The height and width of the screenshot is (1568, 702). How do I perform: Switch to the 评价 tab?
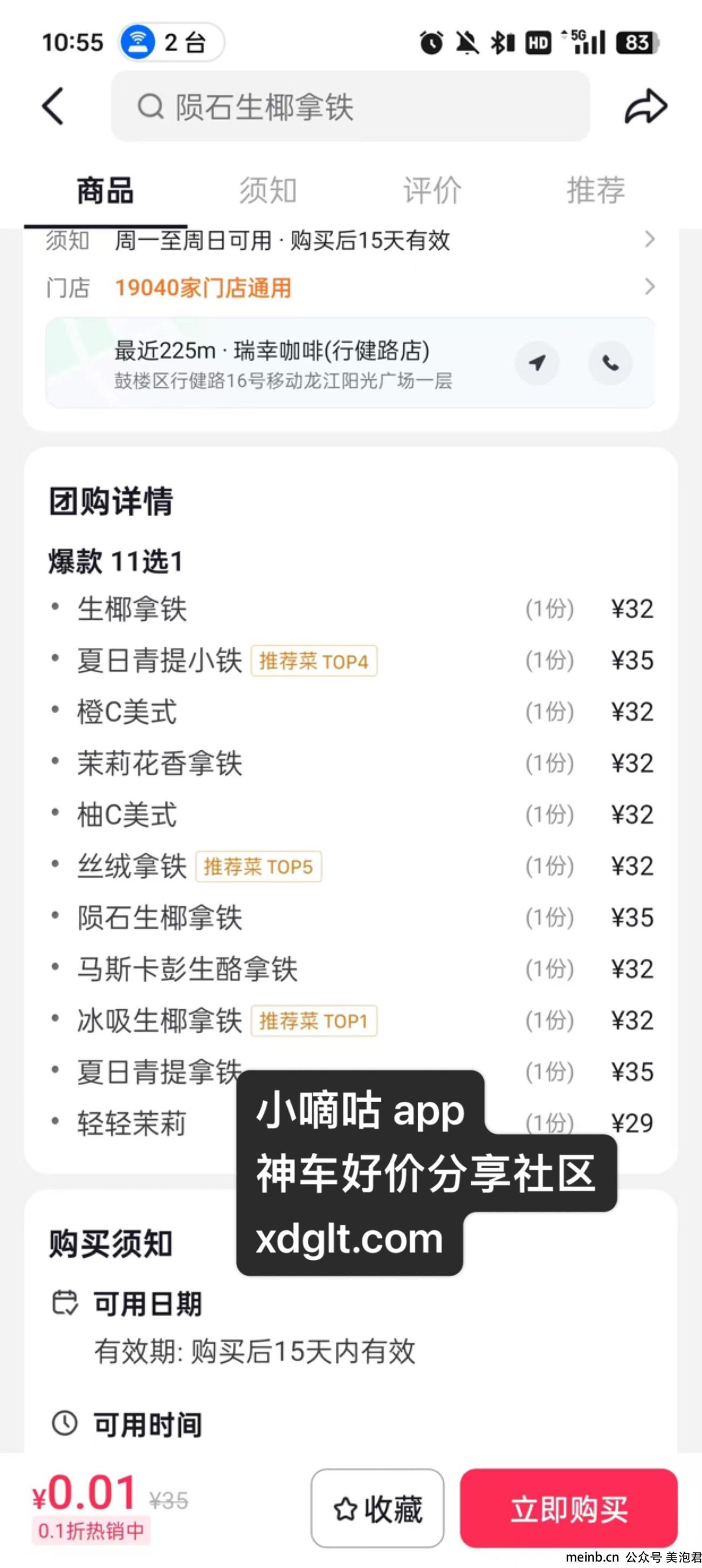[x=432, y=190]
